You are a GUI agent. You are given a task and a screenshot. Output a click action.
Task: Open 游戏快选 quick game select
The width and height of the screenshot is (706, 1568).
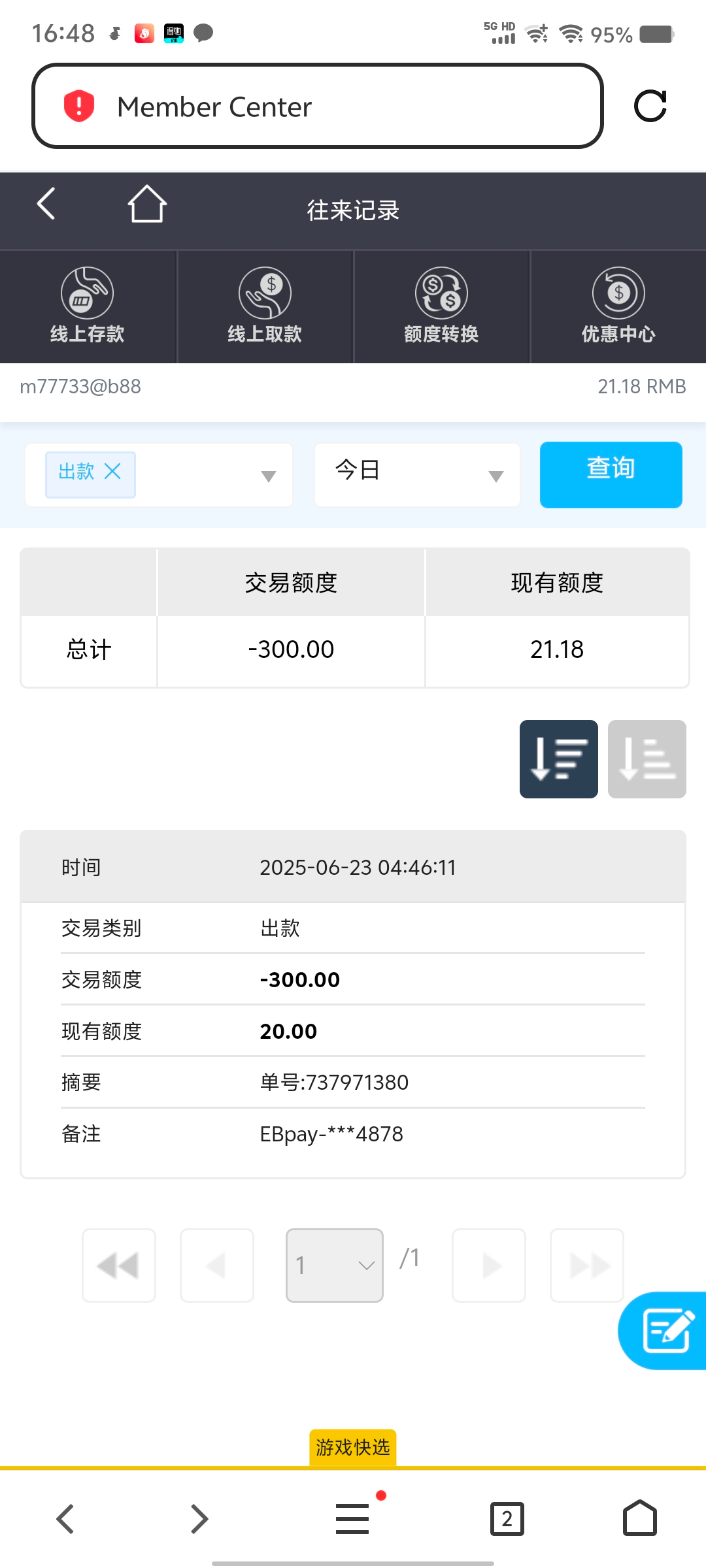352,1448
